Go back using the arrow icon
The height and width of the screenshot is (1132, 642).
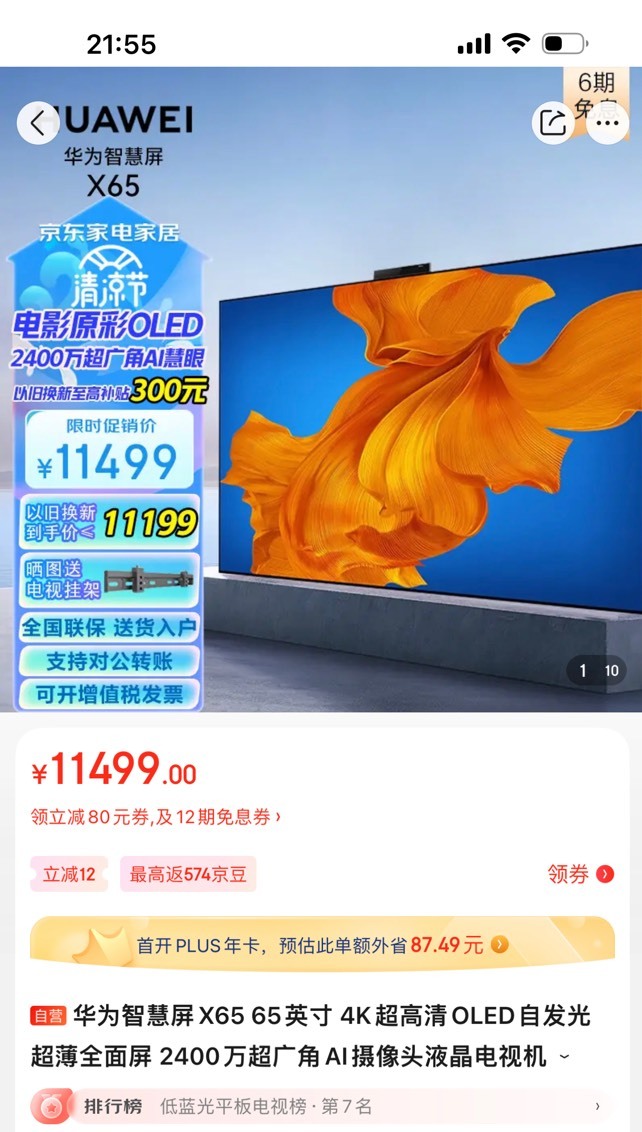(39, 123)
